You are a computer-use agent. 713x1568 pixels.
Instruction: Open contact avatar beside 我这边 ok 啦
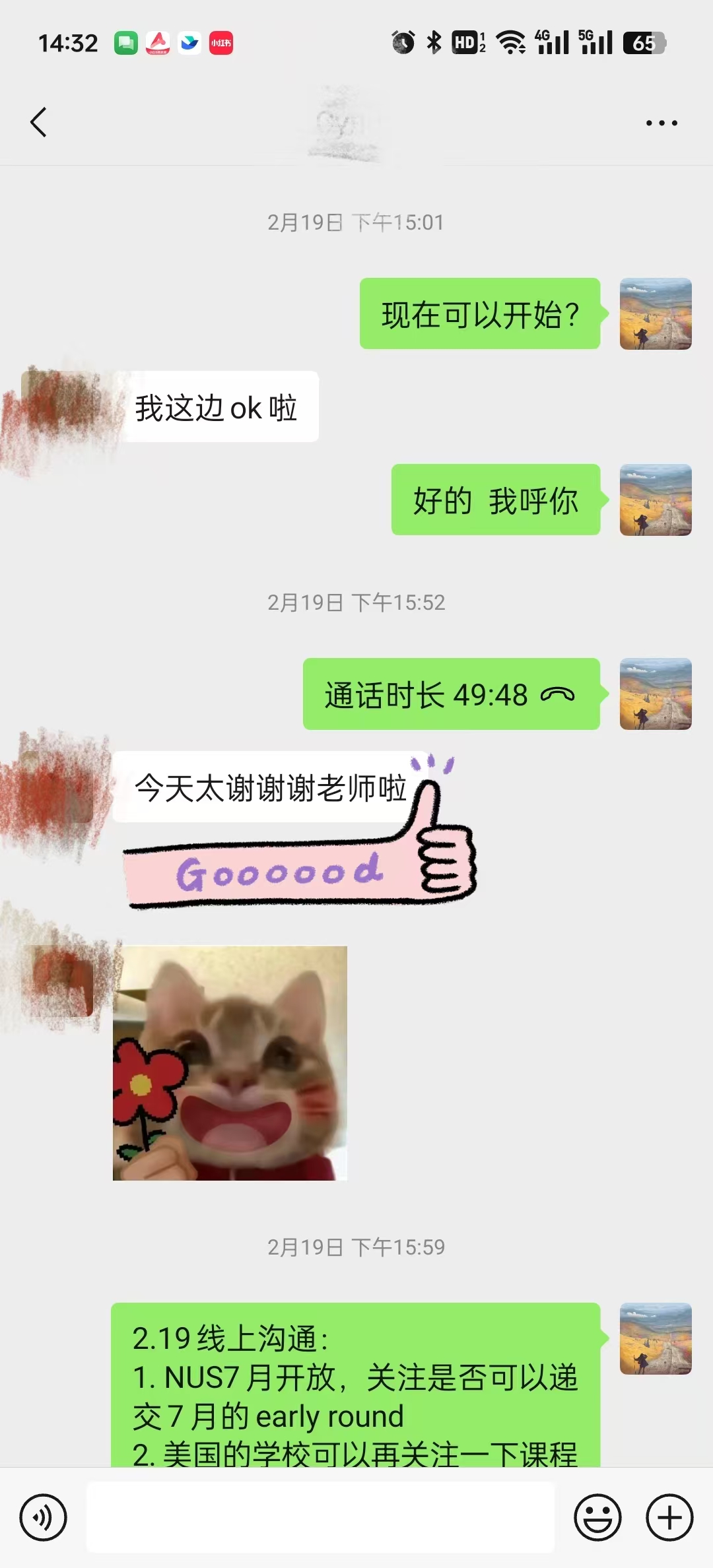[x=58, y=407]
